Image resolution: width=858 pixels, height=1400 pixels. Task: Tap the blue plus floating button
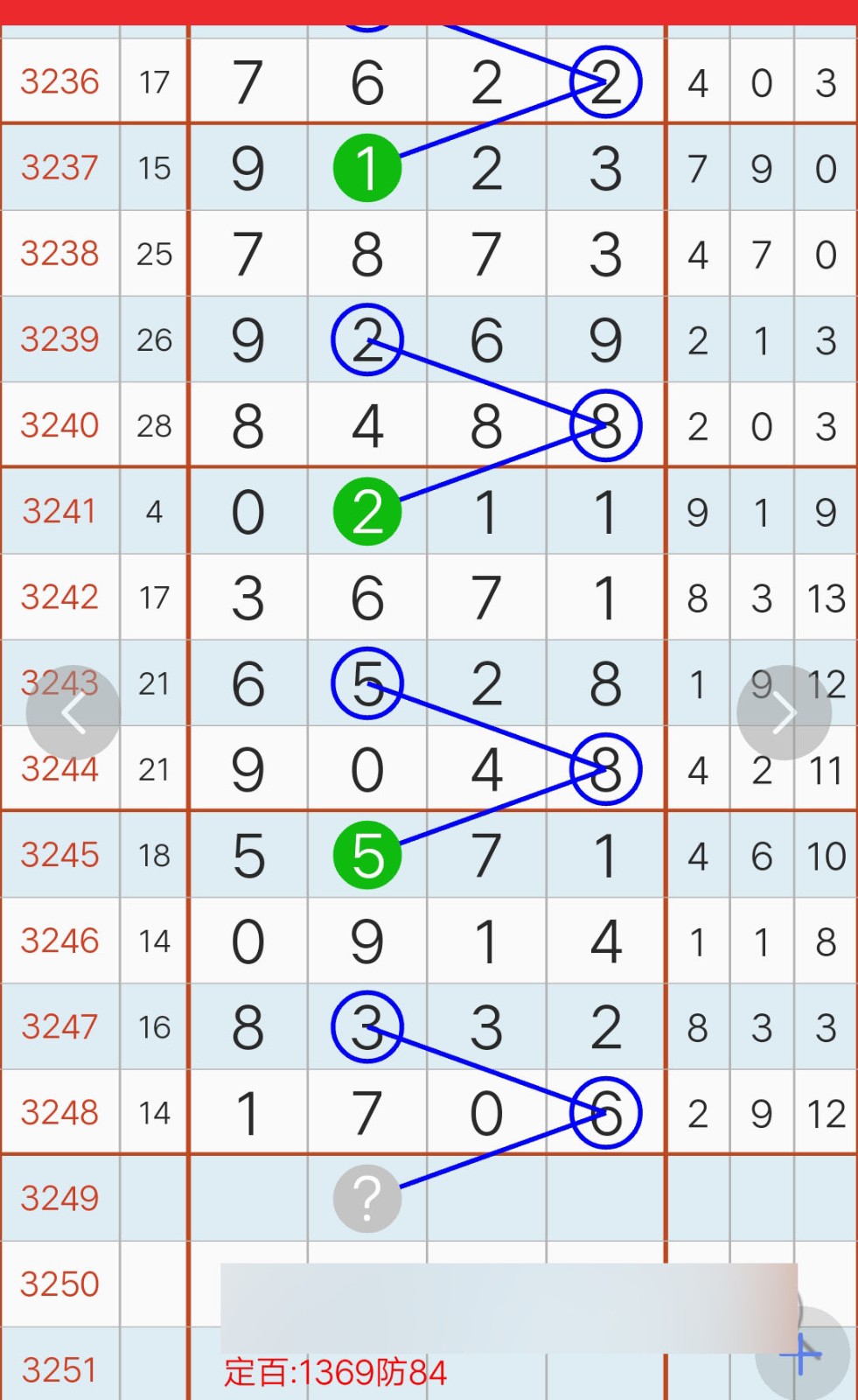pyautogui.click(x=801, y=1354)
